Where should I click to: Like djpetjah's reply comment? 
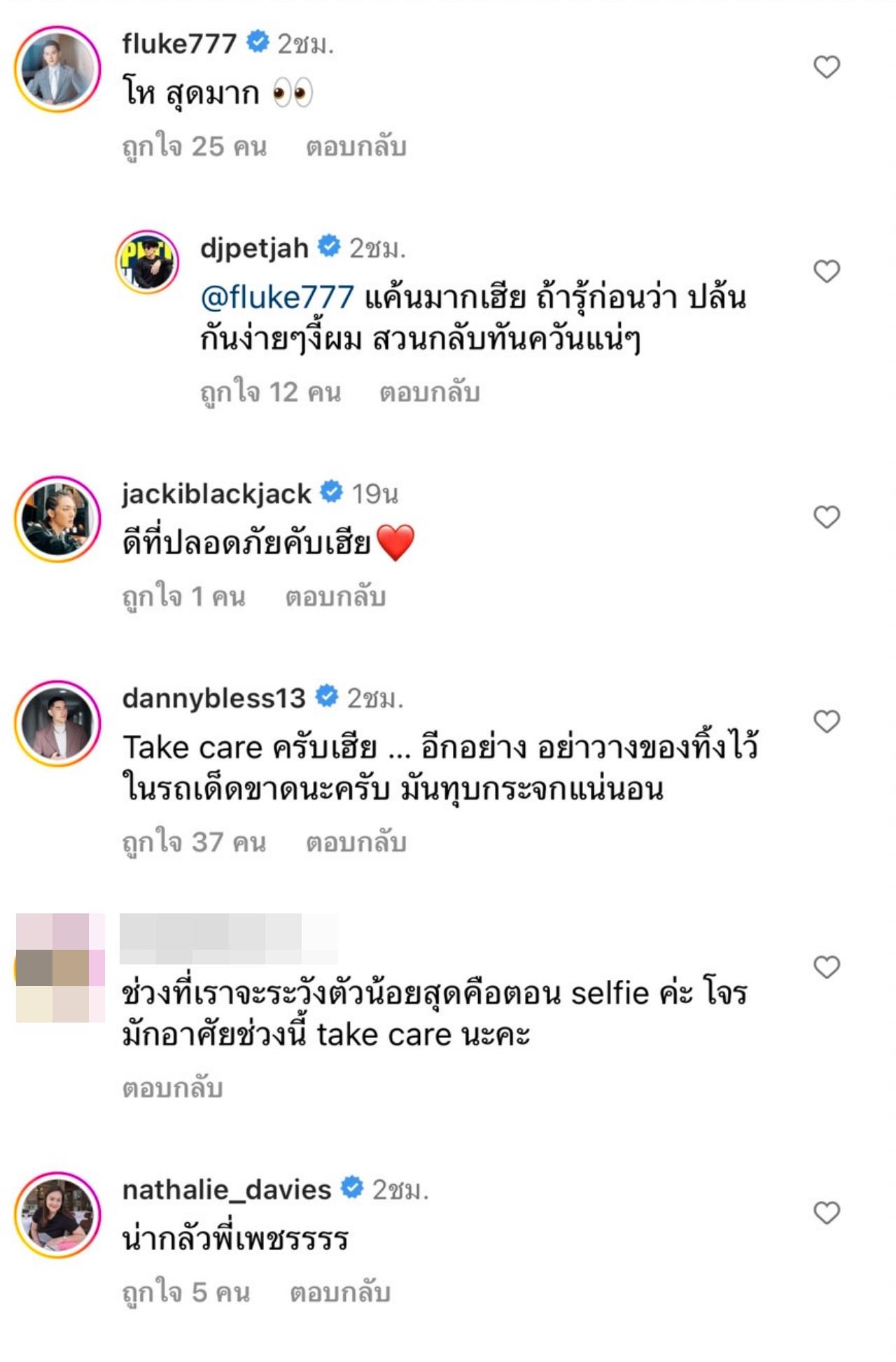(x=827, y=271)
